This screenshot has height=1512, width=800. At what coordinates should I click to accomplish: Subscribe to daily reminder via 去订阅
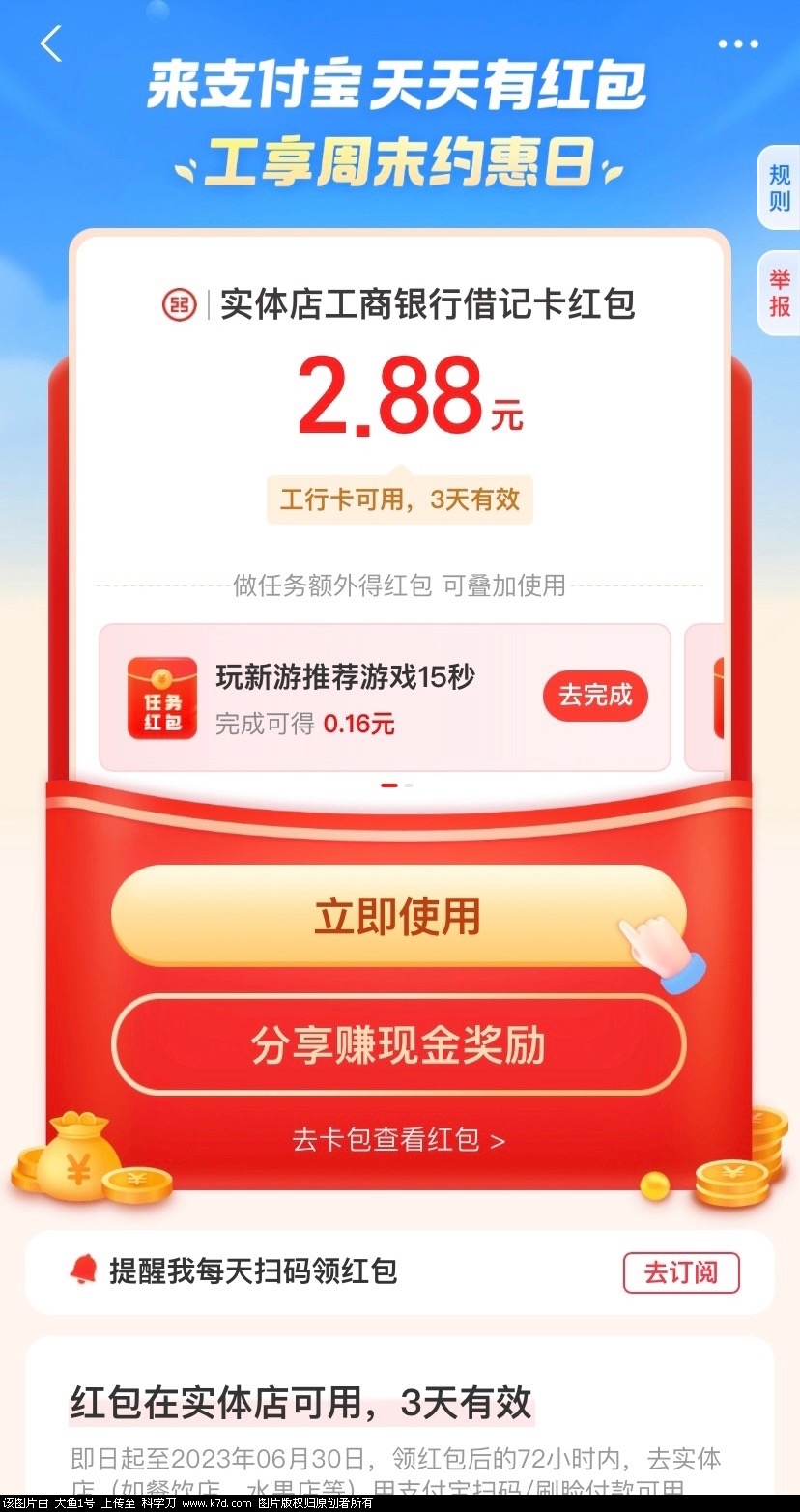[680, 1272]
